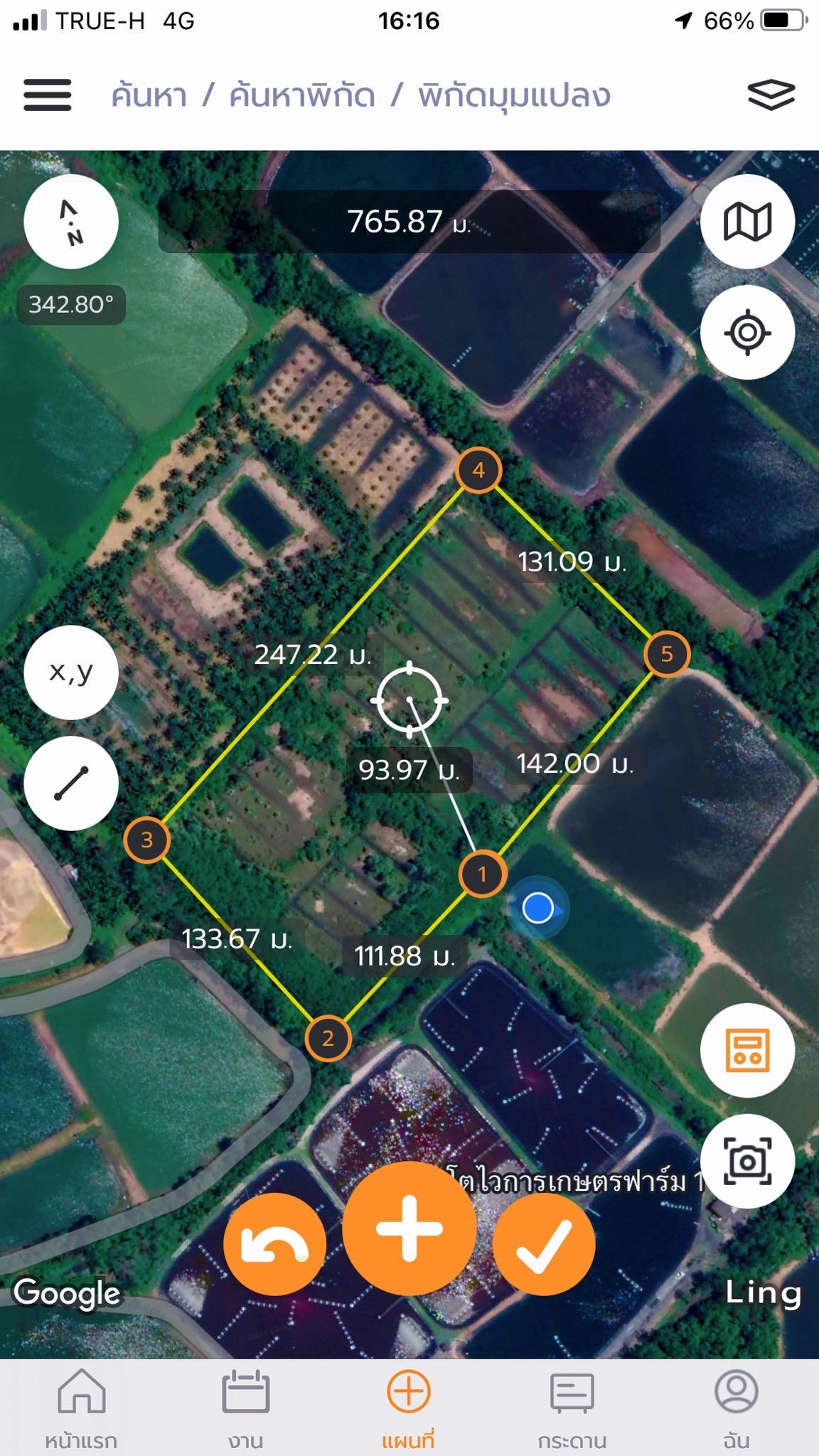Viewport: 819px width, 1456px height.
Task: Open the map layers icon
Action: pyautogui.click(x=771, y=95)
